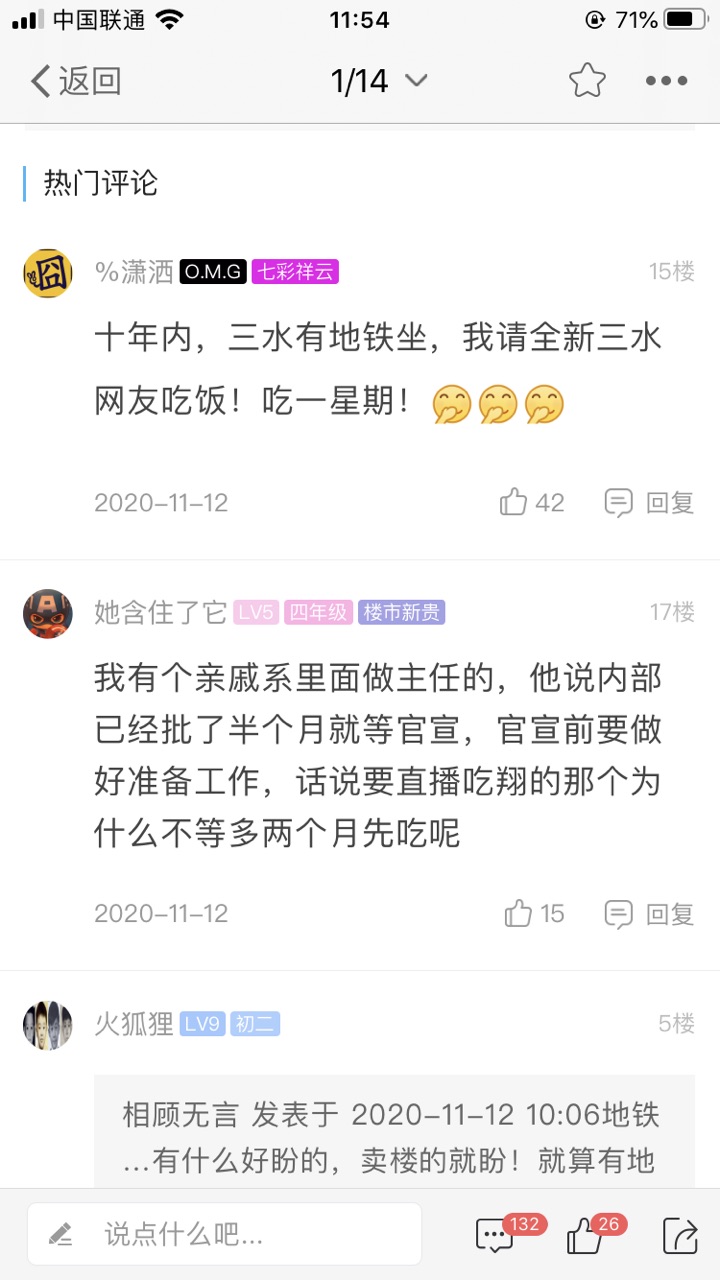Open 火狐狸's avatar profile

48,1024
